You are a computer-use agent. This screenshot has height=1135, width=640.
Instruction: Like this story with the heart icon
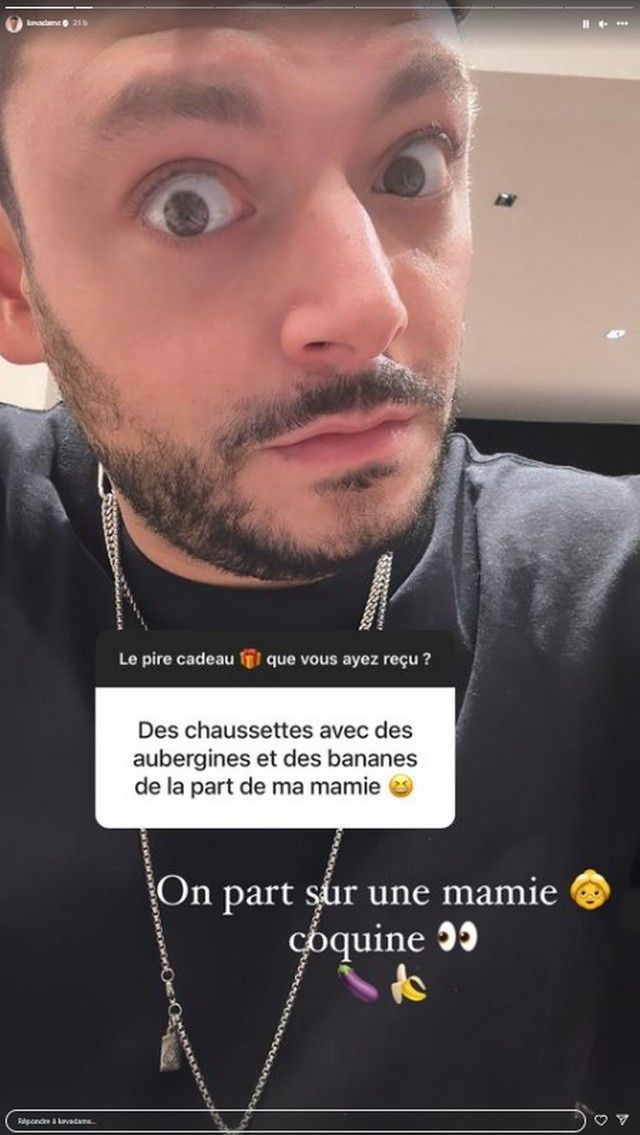[601, 1120]
